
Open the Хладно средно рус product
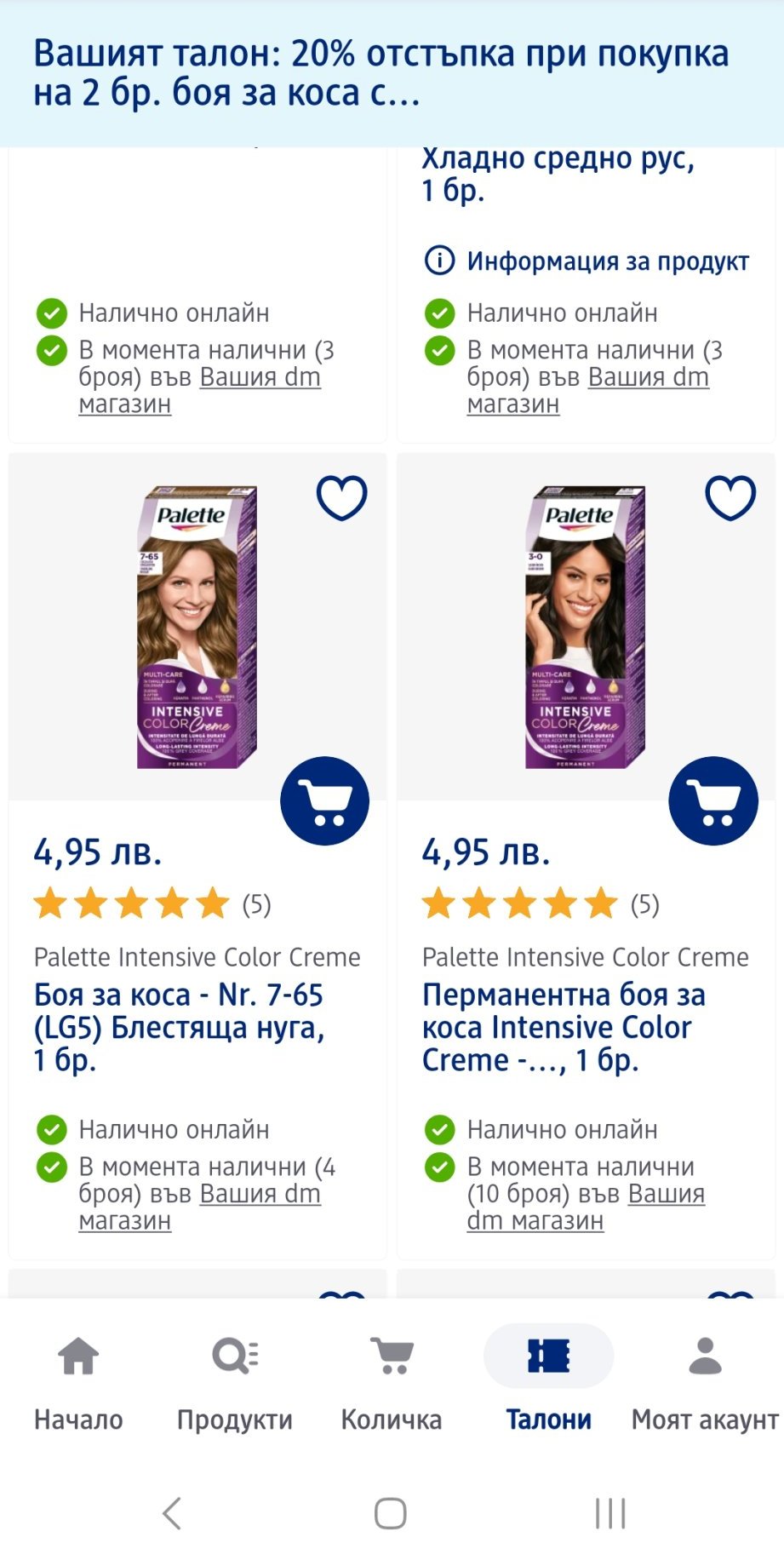pyautogui.click(x=558, y=174)
